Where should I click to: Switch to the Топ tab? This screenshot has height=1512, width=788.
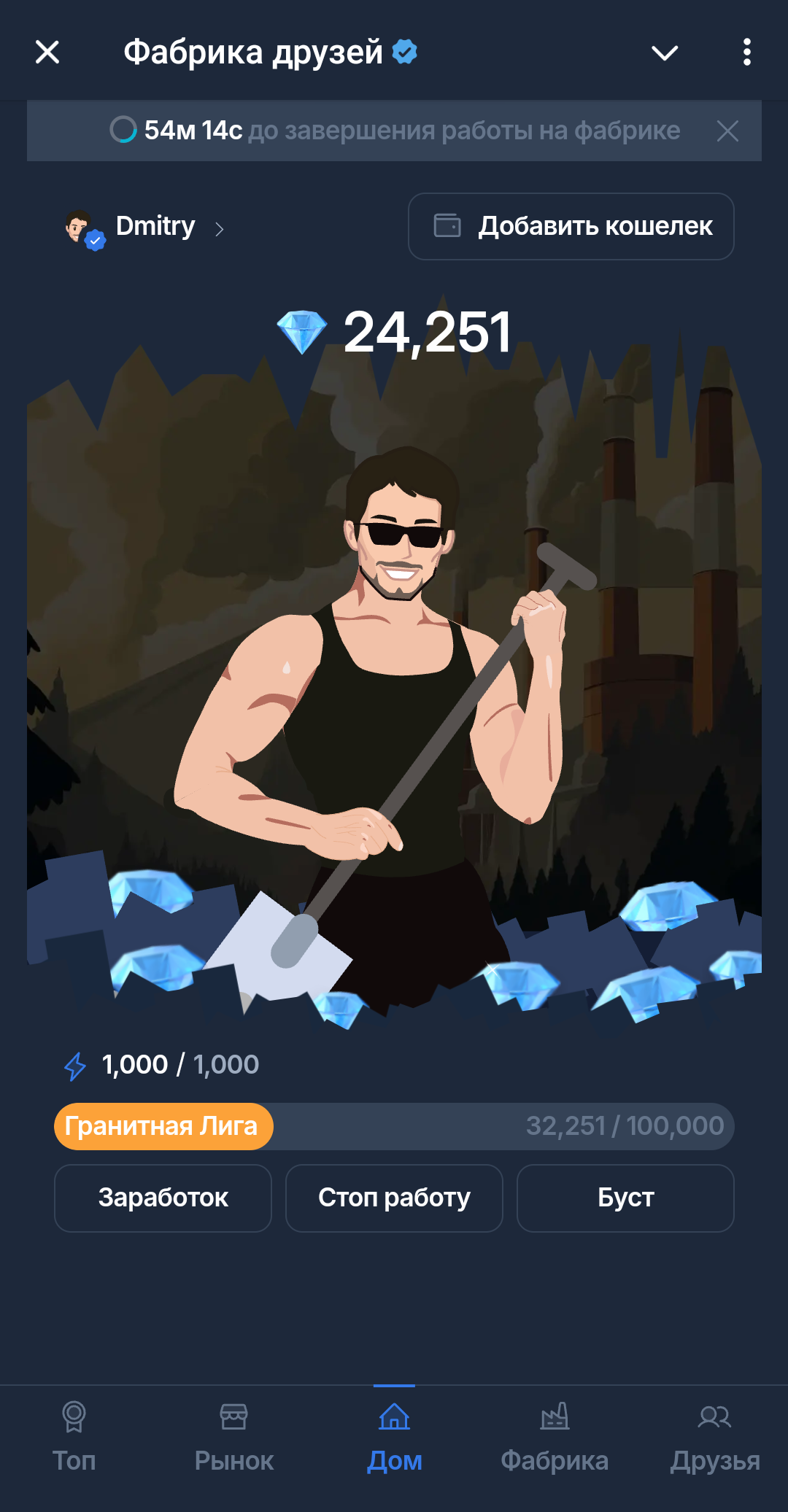74,1437
